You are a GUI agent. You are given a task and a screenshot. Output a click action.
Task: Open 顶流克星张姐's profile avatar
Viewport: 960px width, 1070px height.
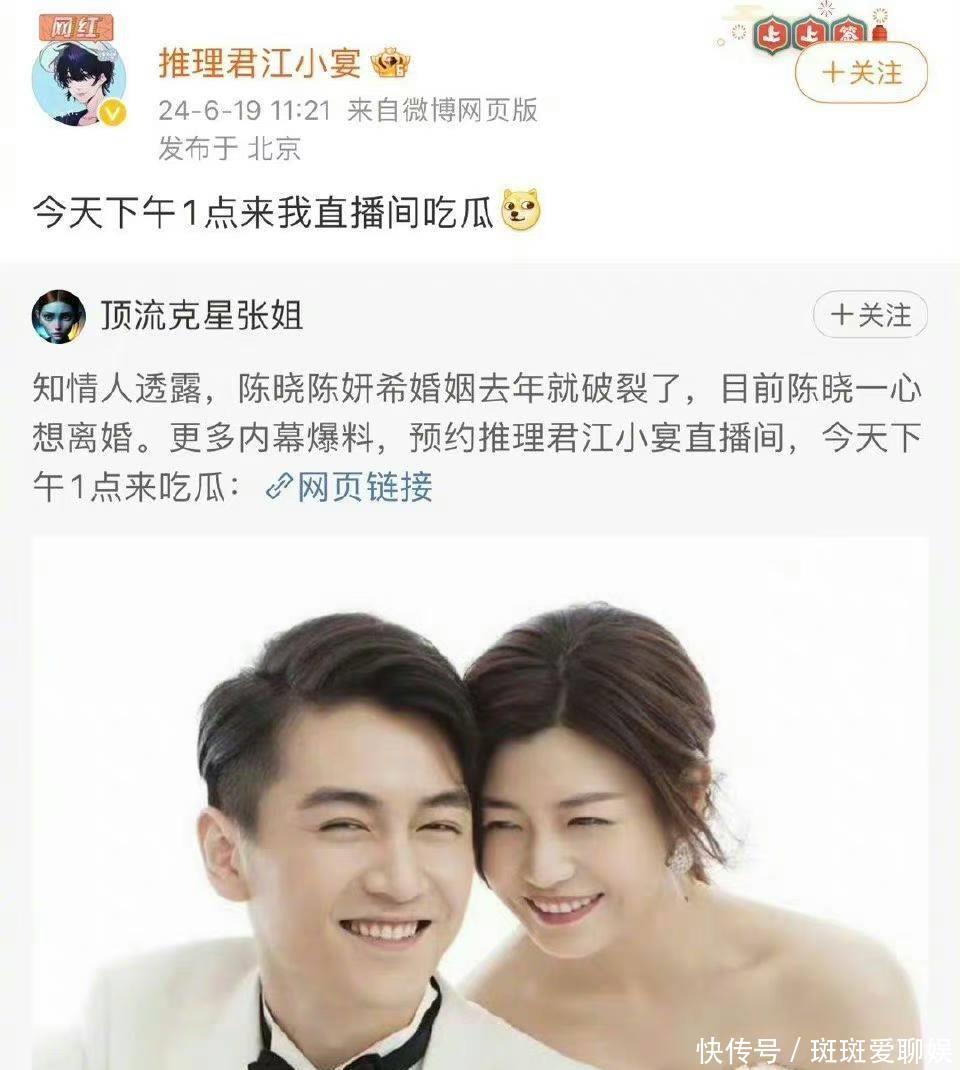tap(59, 317)
